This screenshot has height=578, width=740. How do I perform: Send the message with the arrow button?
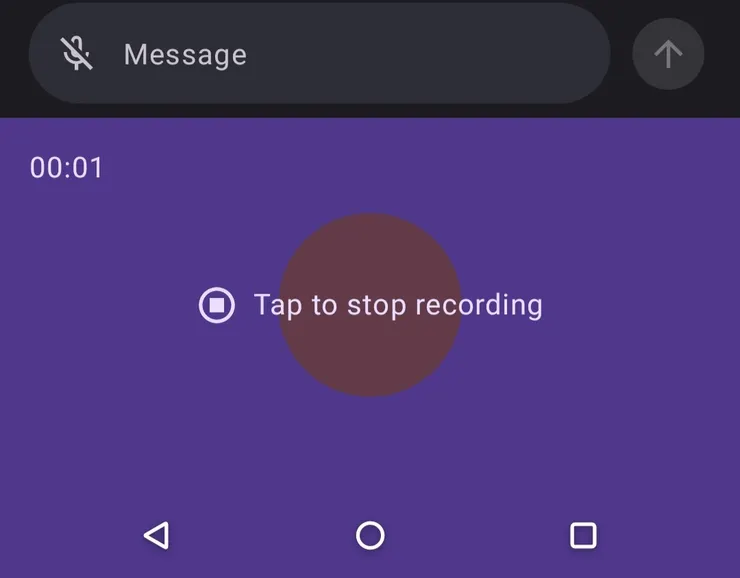tap(668, 54)
